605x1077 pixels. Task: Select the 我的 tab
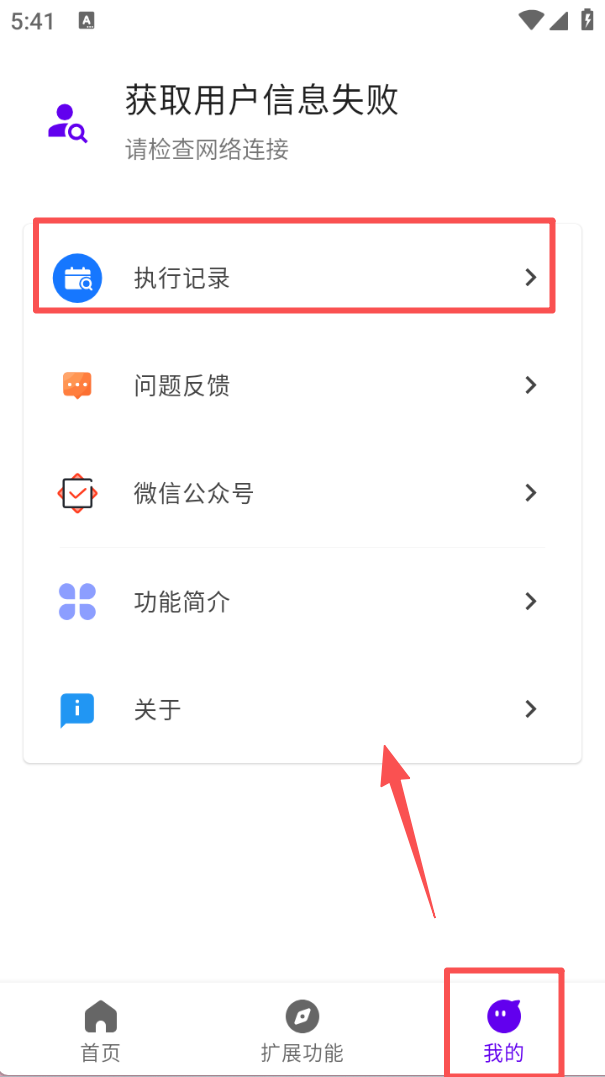pyautogui.click(x=504, y=1030)
